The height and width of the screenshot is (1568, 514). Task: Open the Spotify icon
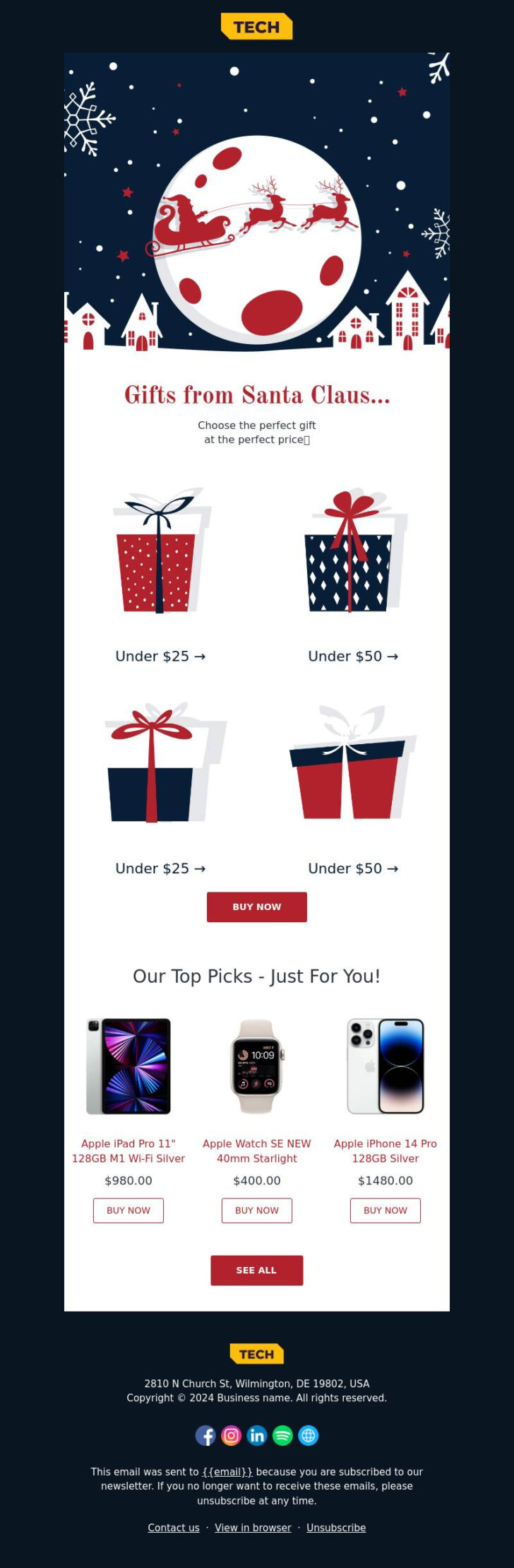(282, 1435)
